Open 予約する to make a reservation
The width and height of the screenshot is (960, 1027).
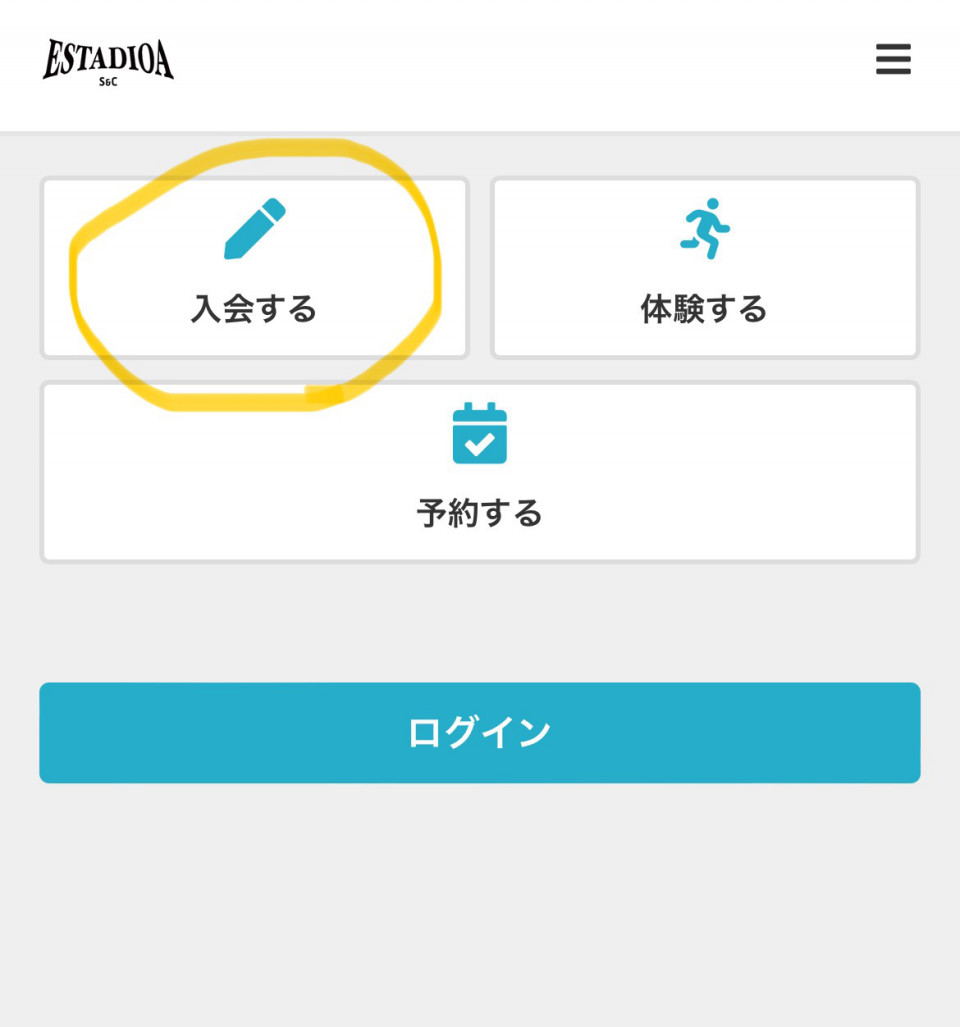(x=480, y=472)
